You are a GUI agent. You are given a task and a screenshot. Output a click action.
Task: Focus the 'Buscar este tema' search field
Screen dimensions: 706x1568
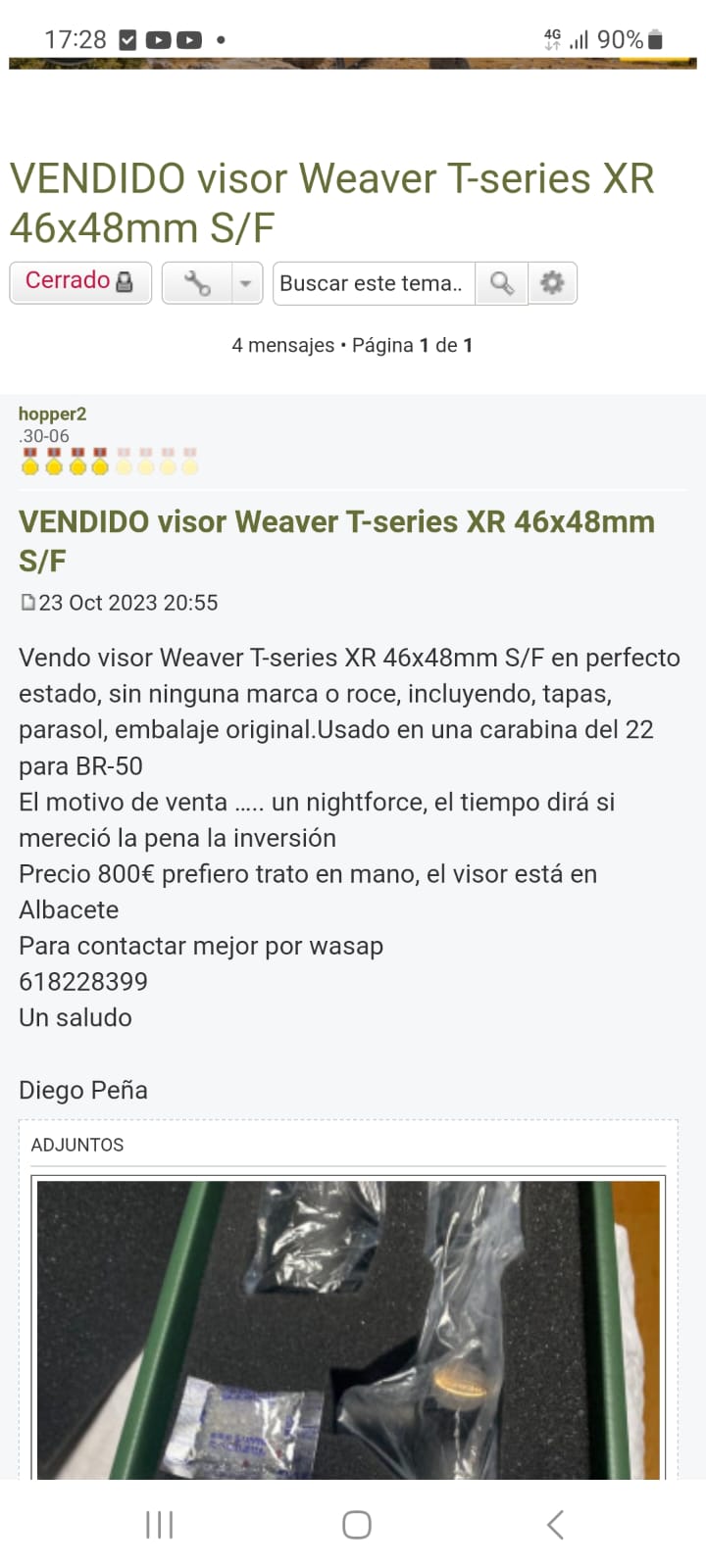(x=373, y=283)
